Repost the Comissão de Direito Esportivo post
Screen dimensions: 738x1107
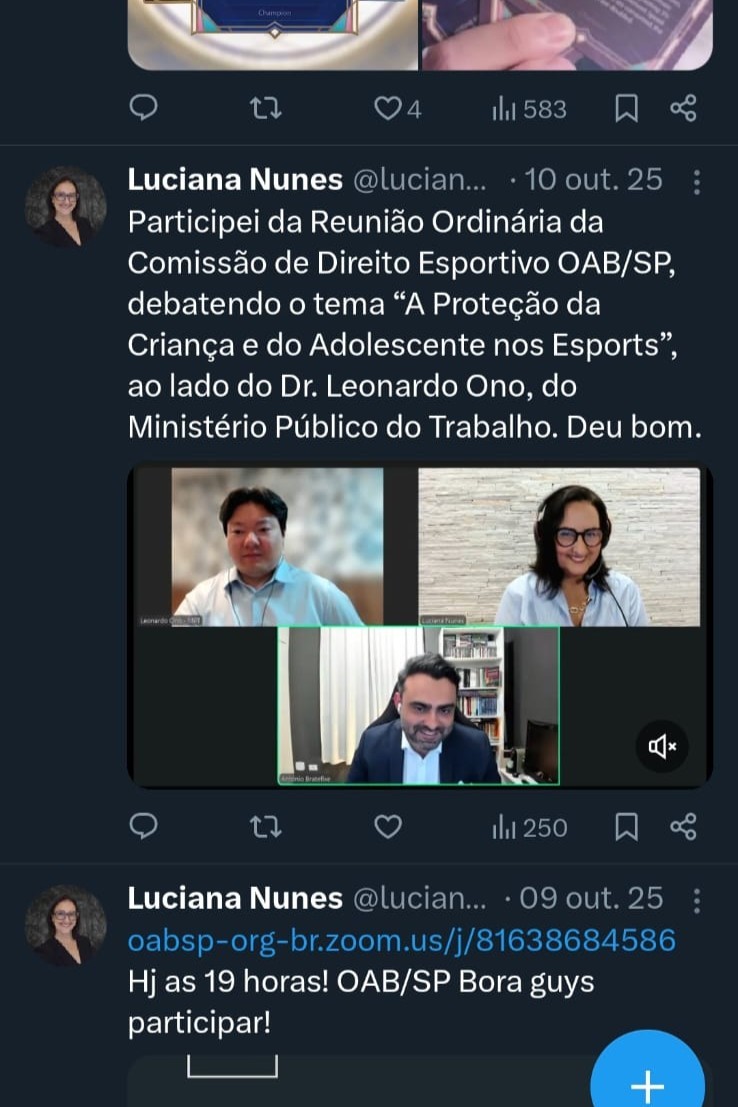pyautogui.click(x=265, y=826)
